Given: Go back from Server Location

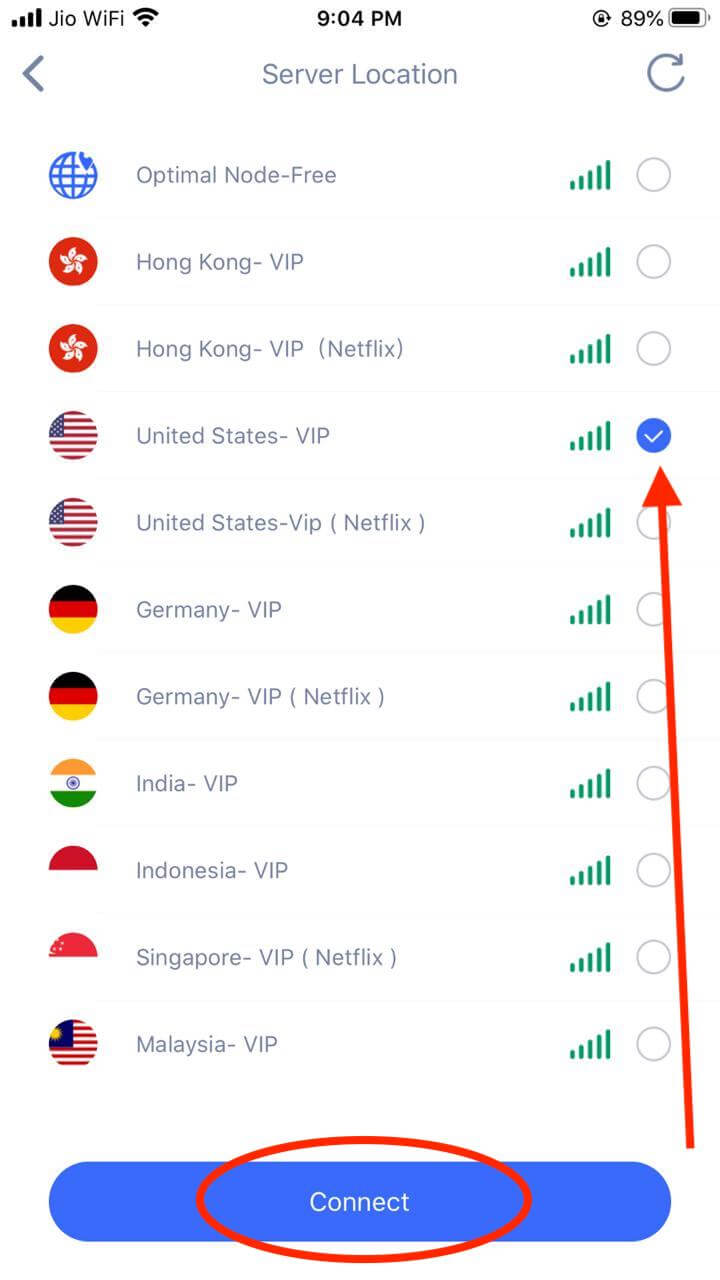Looking at the screenshot, I should (x=34, y=74).
